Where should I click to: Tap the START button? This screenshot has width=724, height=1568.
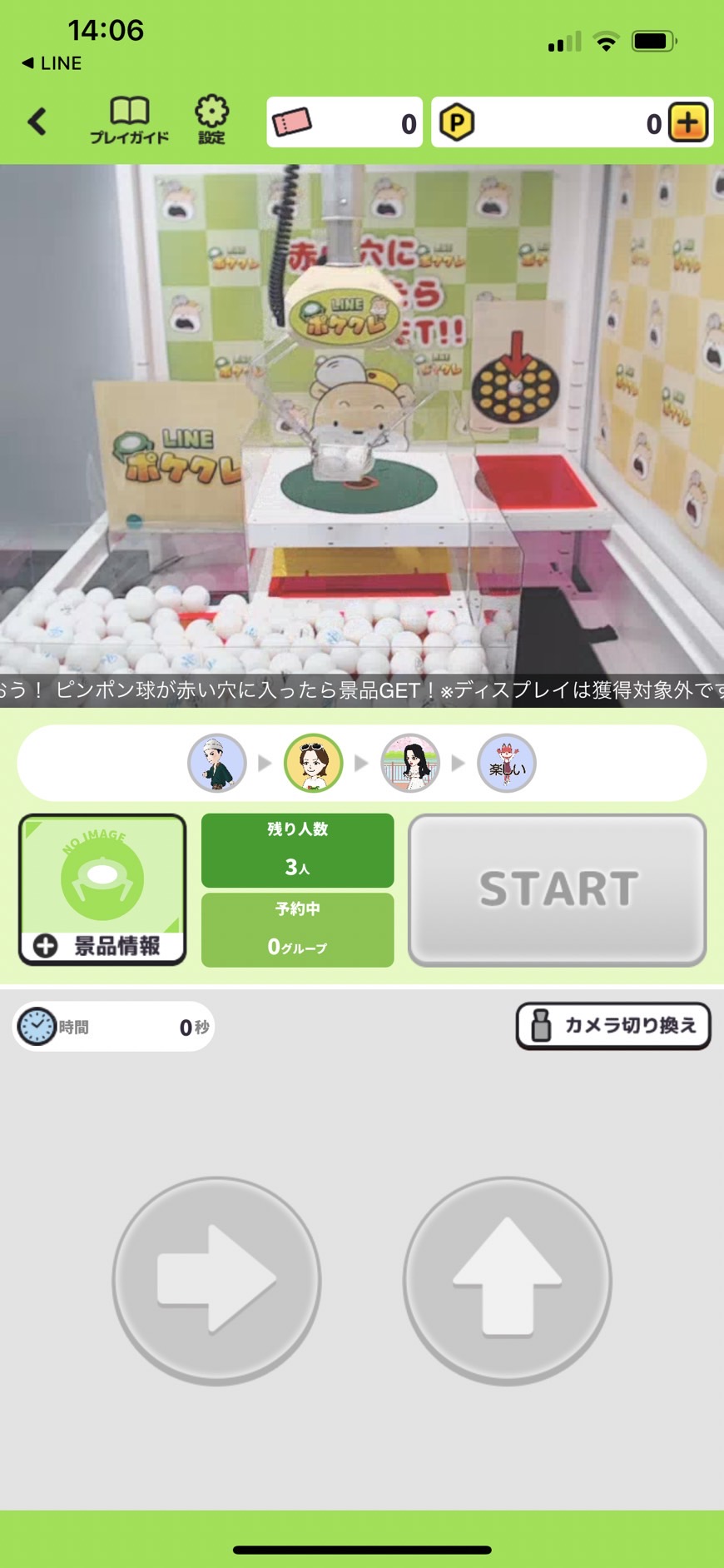pyautogui.click(x=557, y=889)
